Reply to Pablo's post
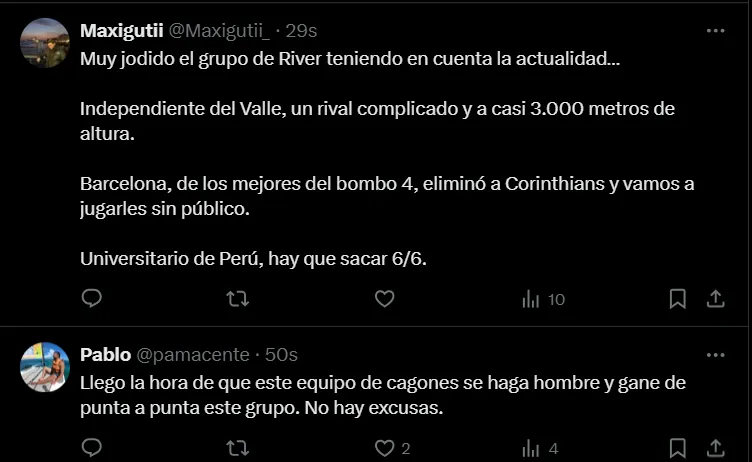Screen dimensions: 752x462 pos(92,448)
